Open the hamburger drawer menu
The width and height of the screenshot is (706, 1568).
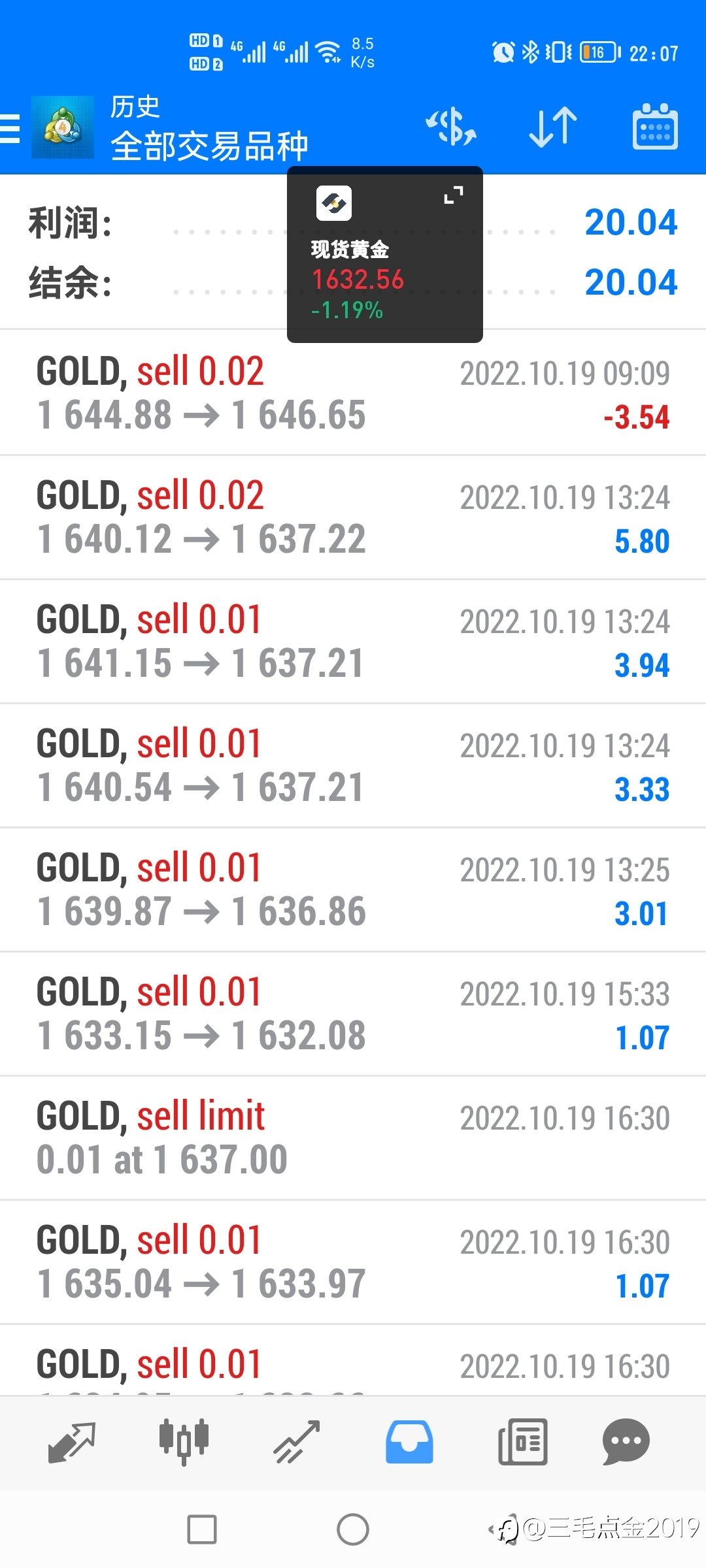10,128
